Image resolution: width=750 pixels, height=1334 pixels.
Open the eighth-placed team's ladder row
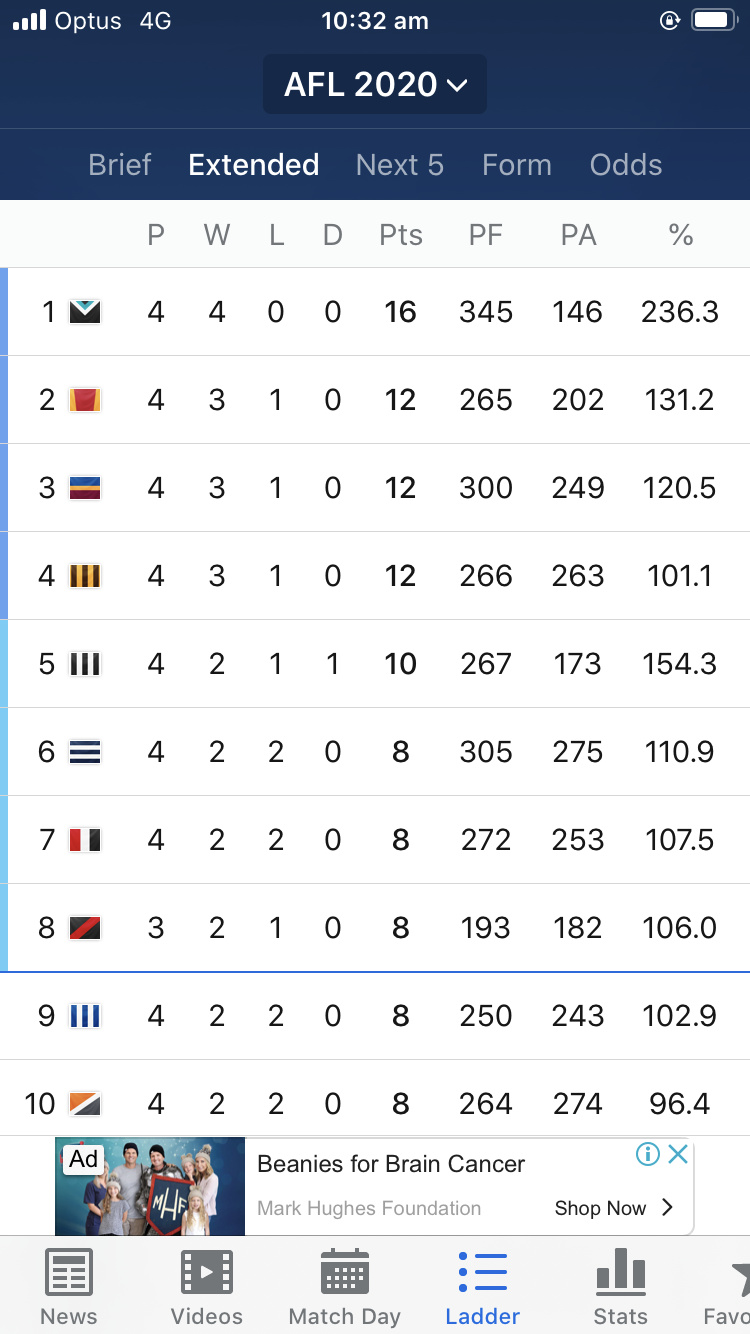[375, 928]
